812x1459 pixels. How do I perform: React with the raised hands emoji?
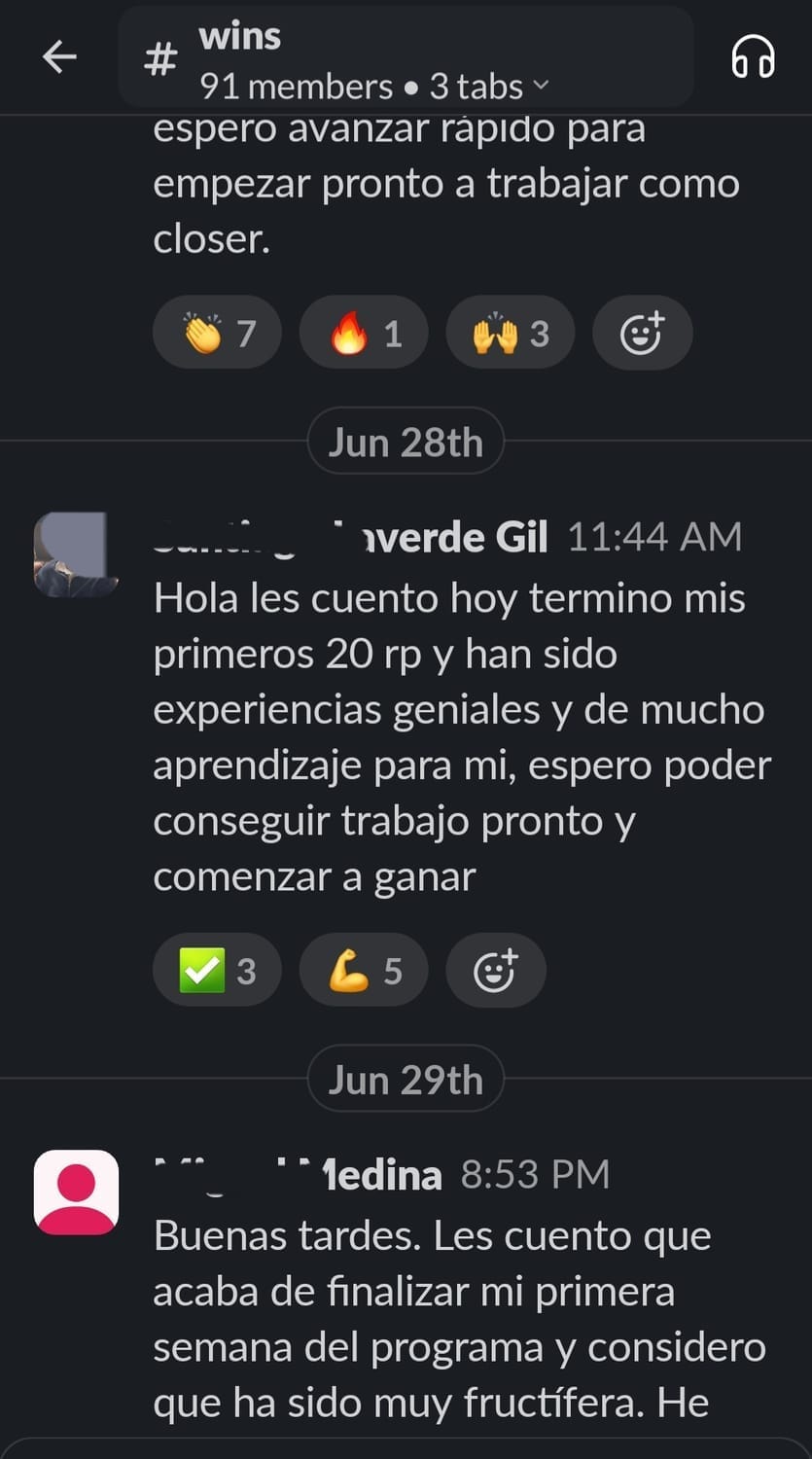click(x=510, y=334)
